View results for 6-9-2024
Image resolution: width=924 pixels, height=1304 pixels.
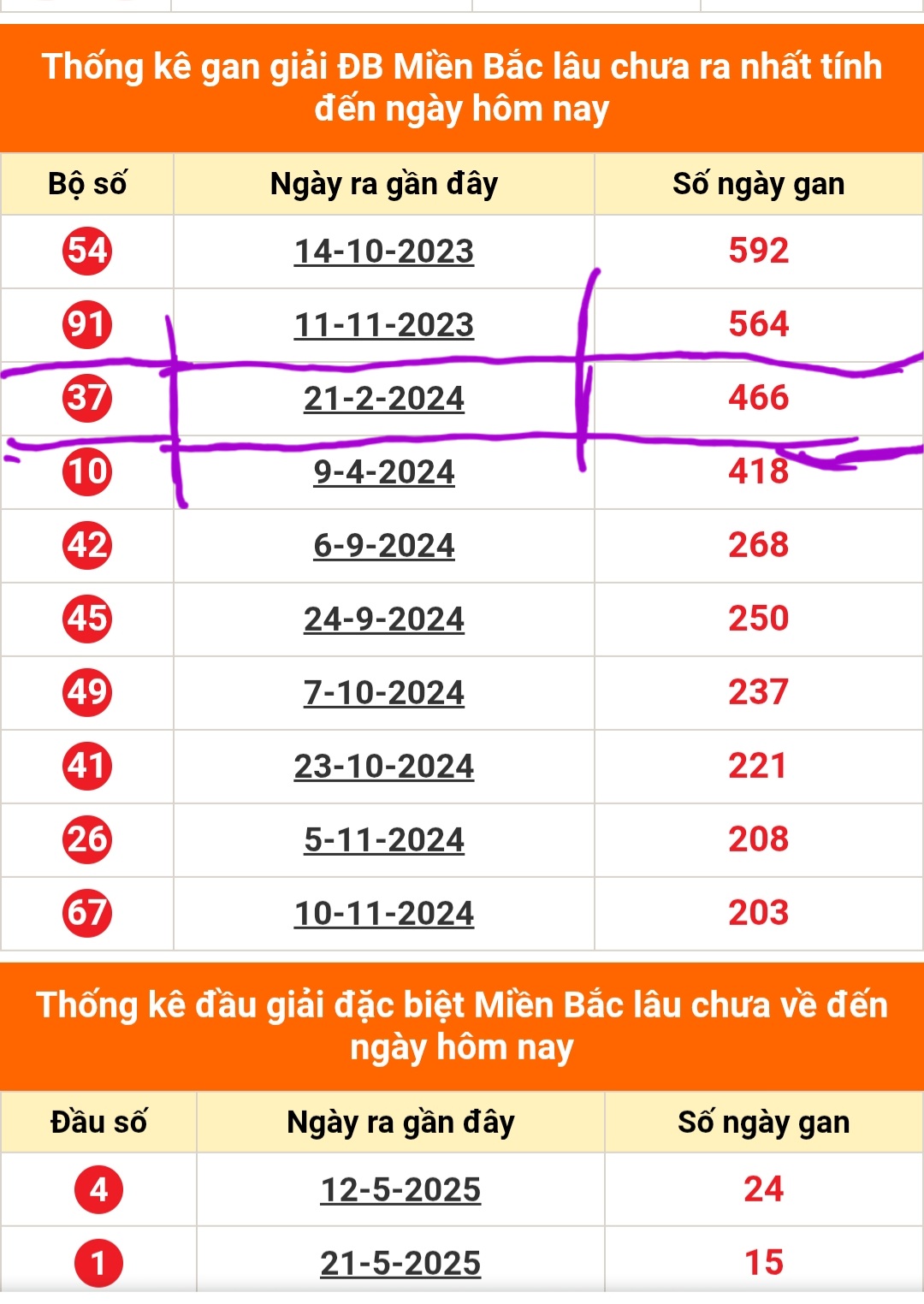point(384,546)
